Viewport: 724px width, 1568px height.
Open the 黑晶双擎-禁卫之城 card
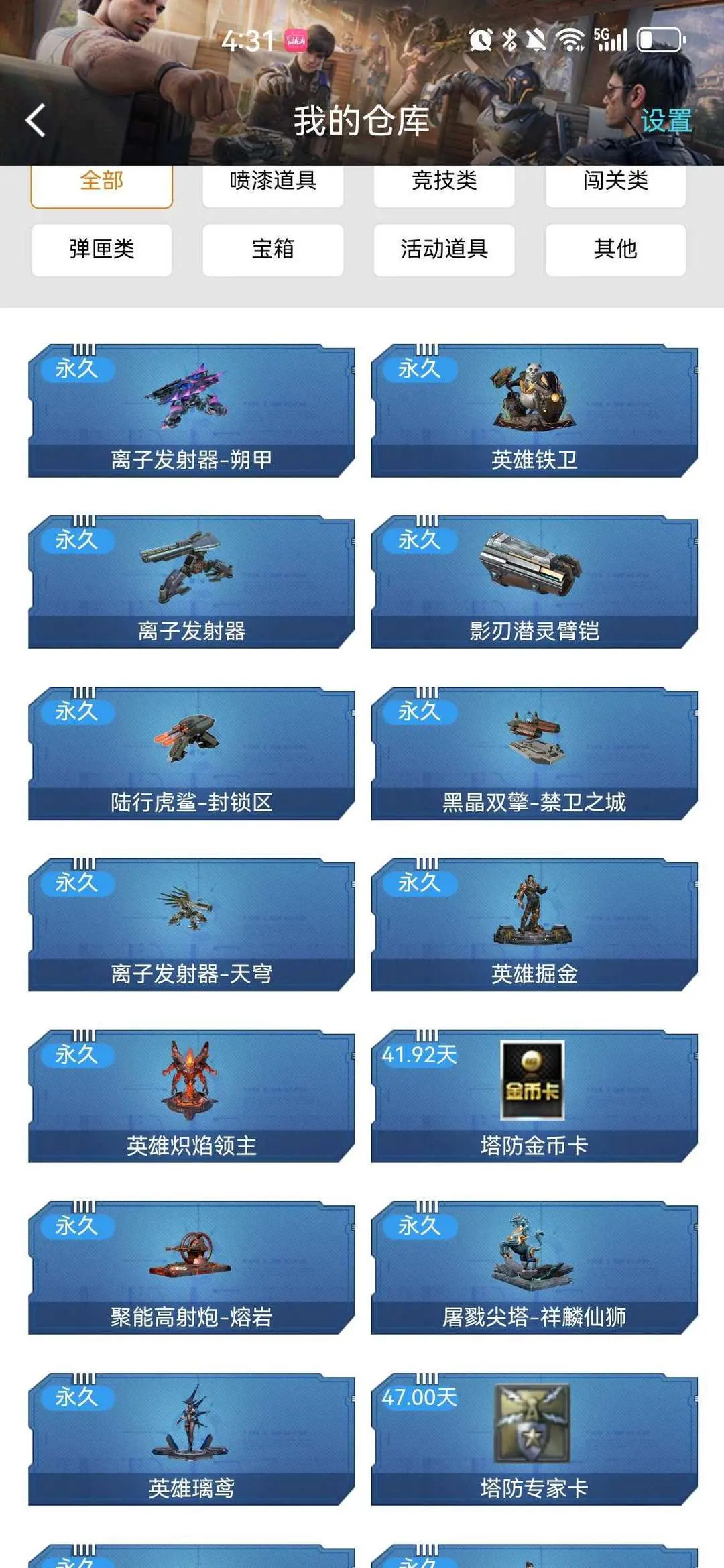click(x=534, y=753)
